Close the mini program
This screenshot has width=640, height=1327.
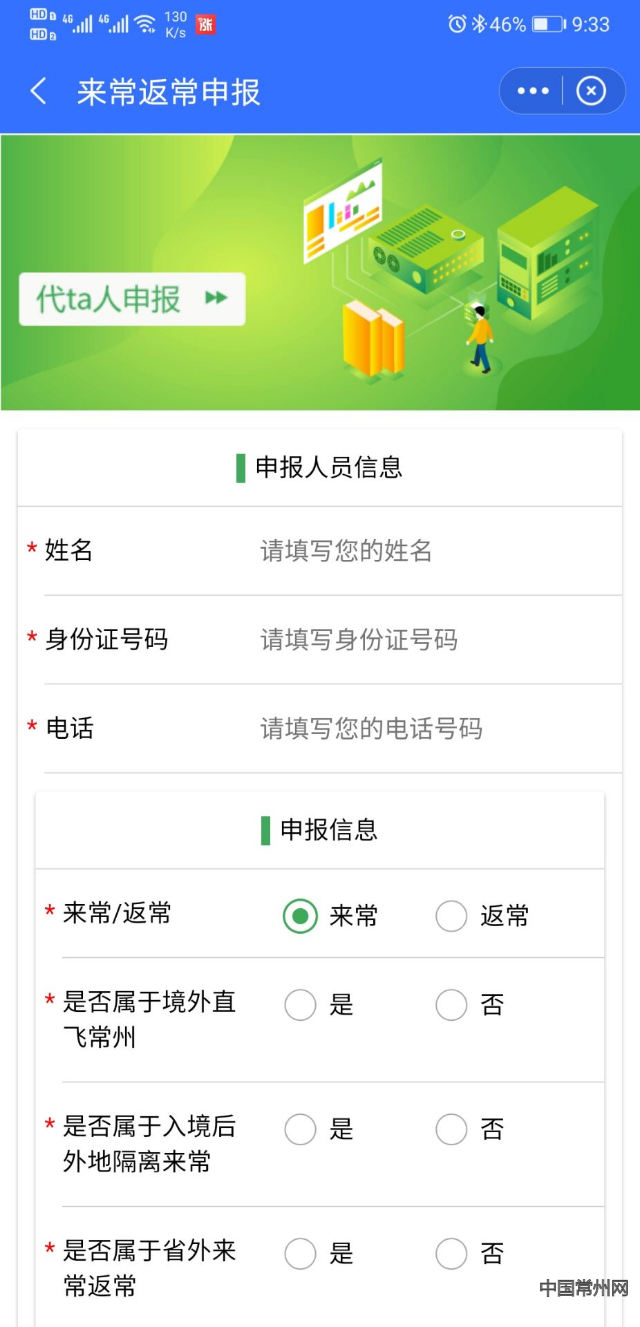[591, 92]
